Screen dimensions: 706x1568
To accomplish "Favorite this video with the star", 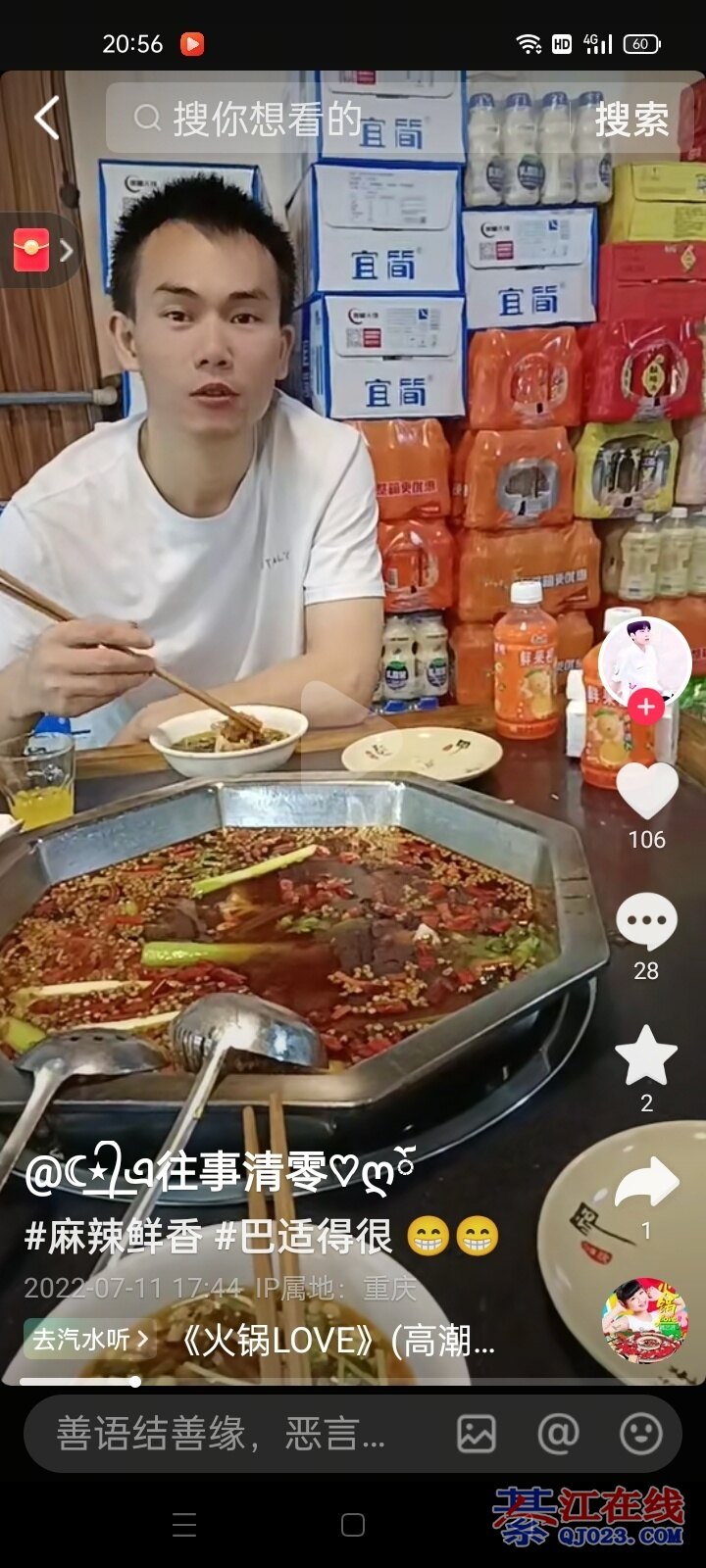I will click(x=646, y=1056).
